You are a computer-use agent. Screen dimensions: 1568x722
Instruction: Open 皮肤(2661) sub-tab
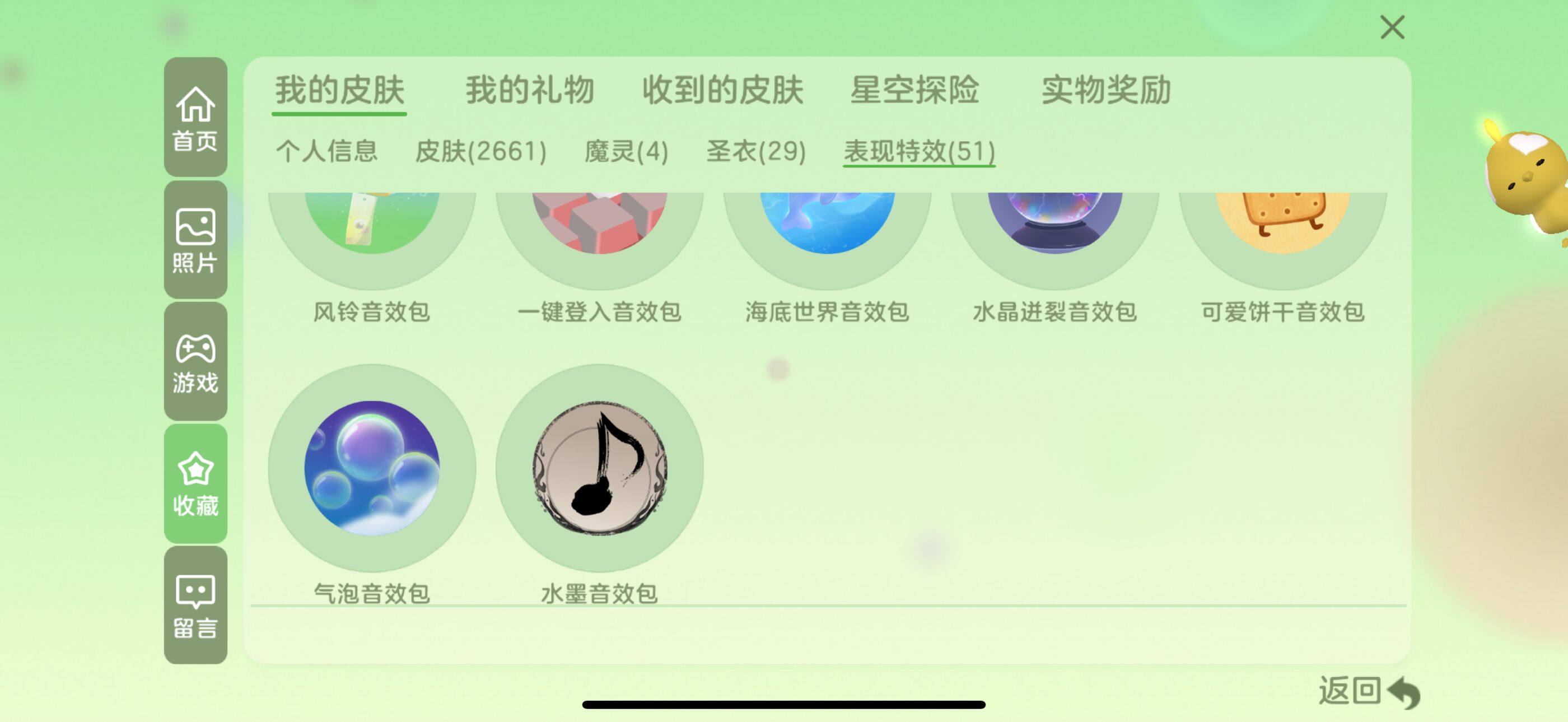[480, 151]
